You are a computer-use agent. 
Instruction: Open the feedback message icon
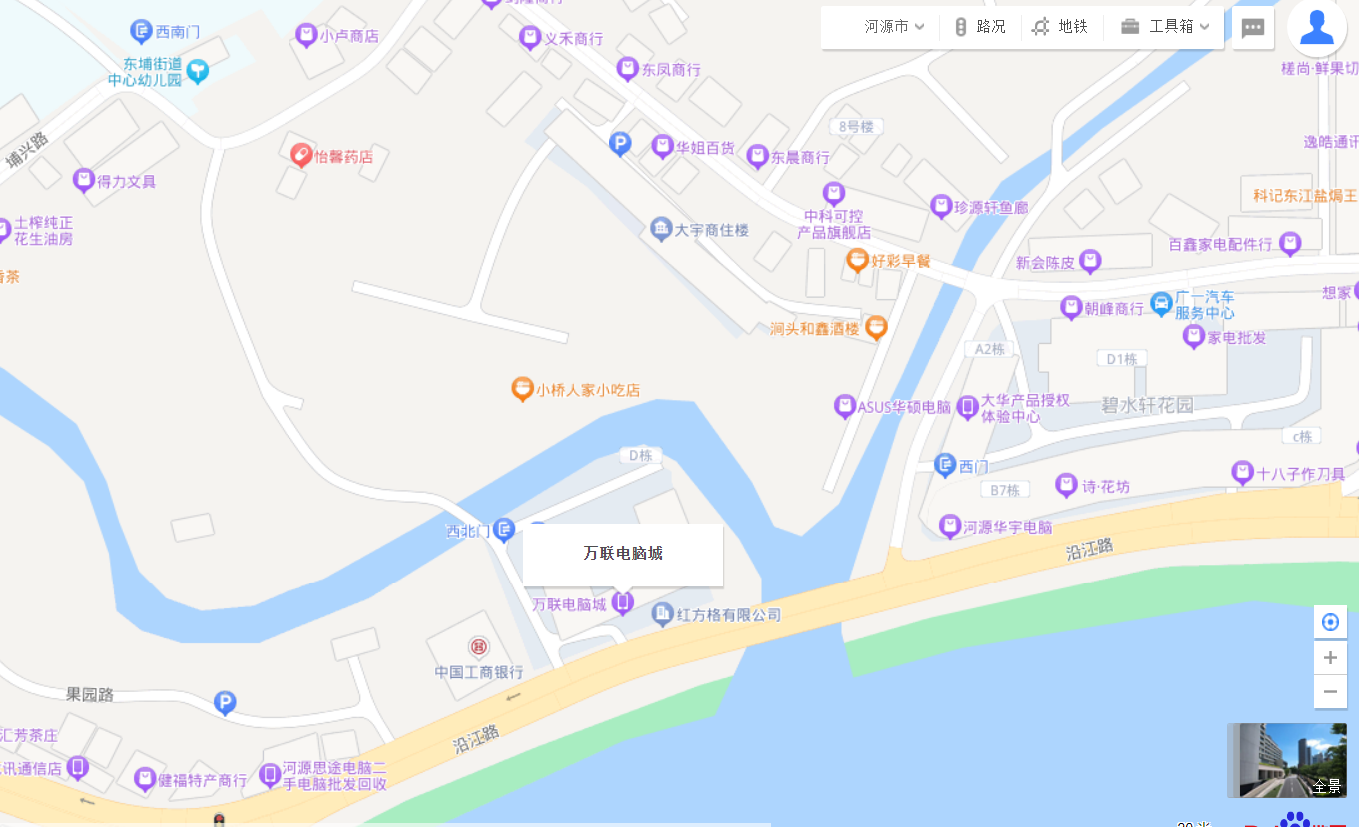pos(1253,28)
